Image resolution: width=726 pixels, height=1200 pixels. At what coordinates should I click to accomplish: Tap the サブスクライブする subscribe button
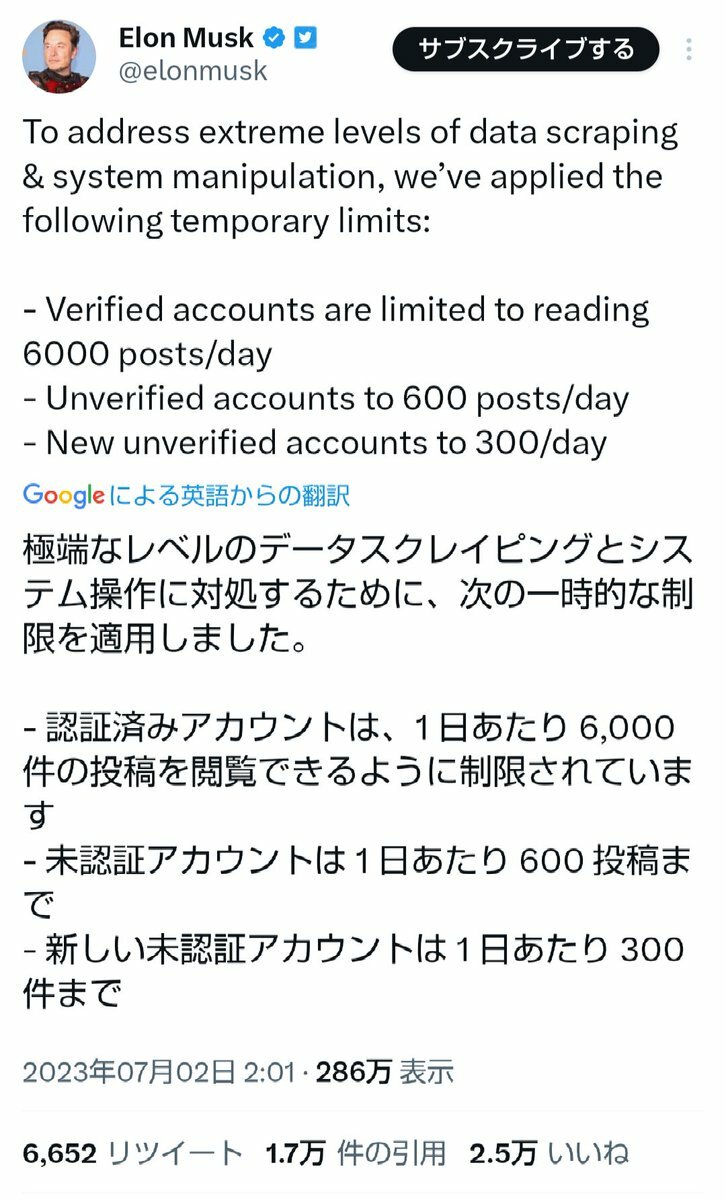coord(526,48)
